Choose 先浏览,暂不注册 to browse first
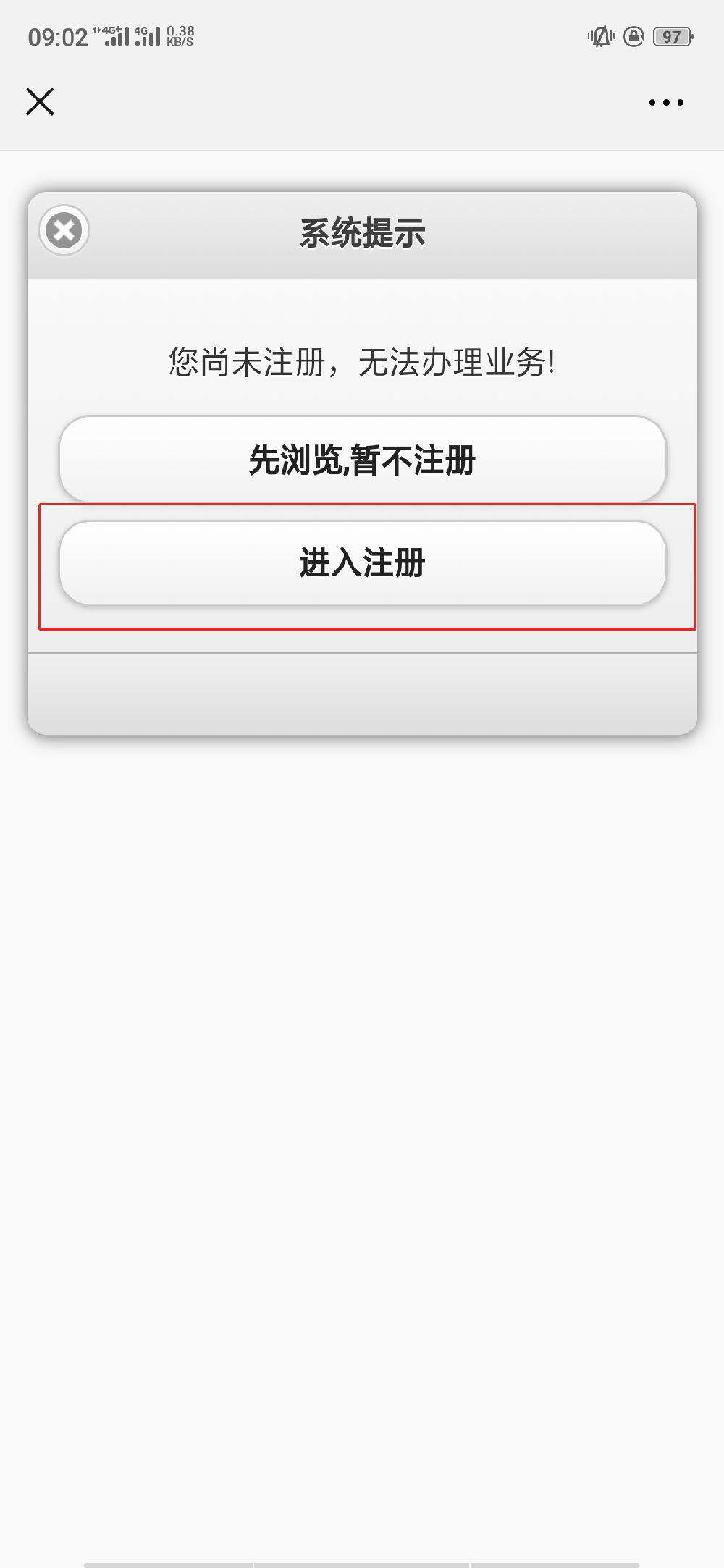The height and width of the screenshot is (1568, 724). 362,460
